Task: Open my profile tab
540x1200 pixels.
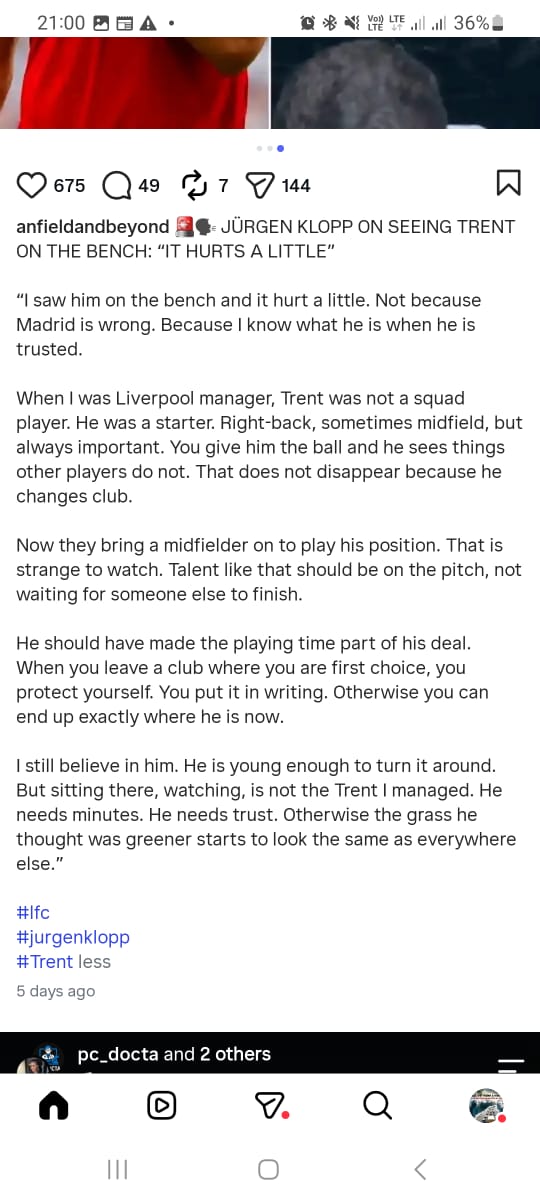Action: (486, 1105)
